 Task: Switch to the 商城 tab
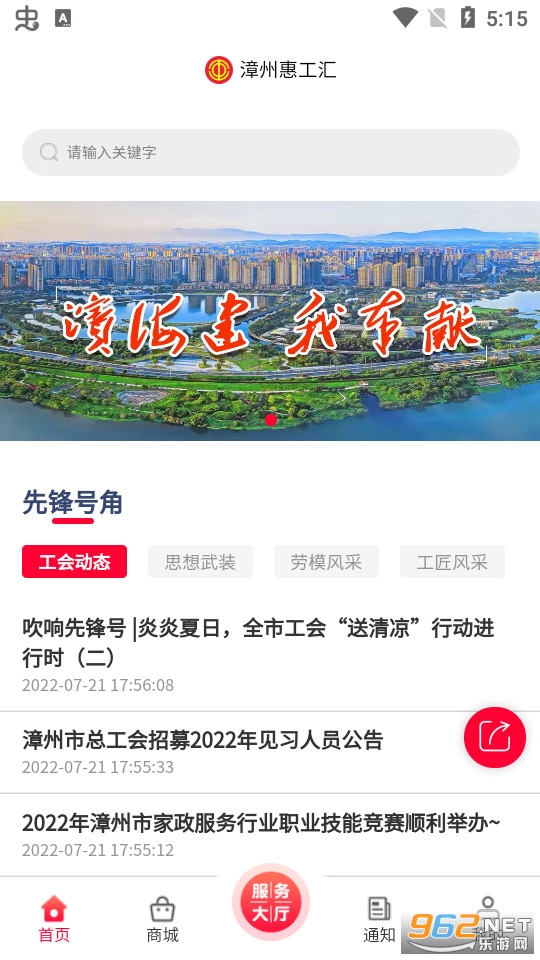click(x=162, y=918)
